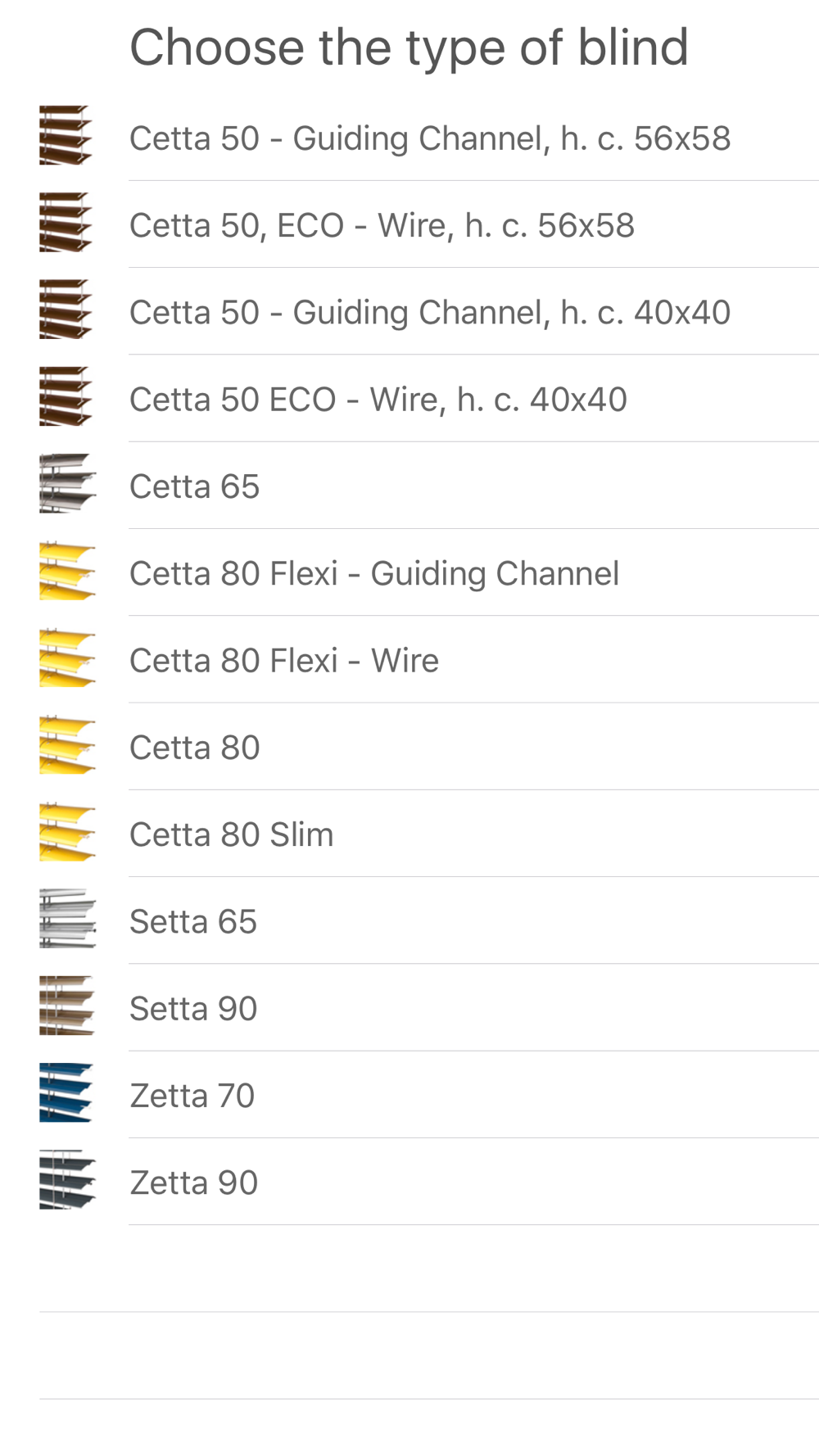Open the Setta 90 option
This screenshot has width=819, height=1456.
point(409,1007)
